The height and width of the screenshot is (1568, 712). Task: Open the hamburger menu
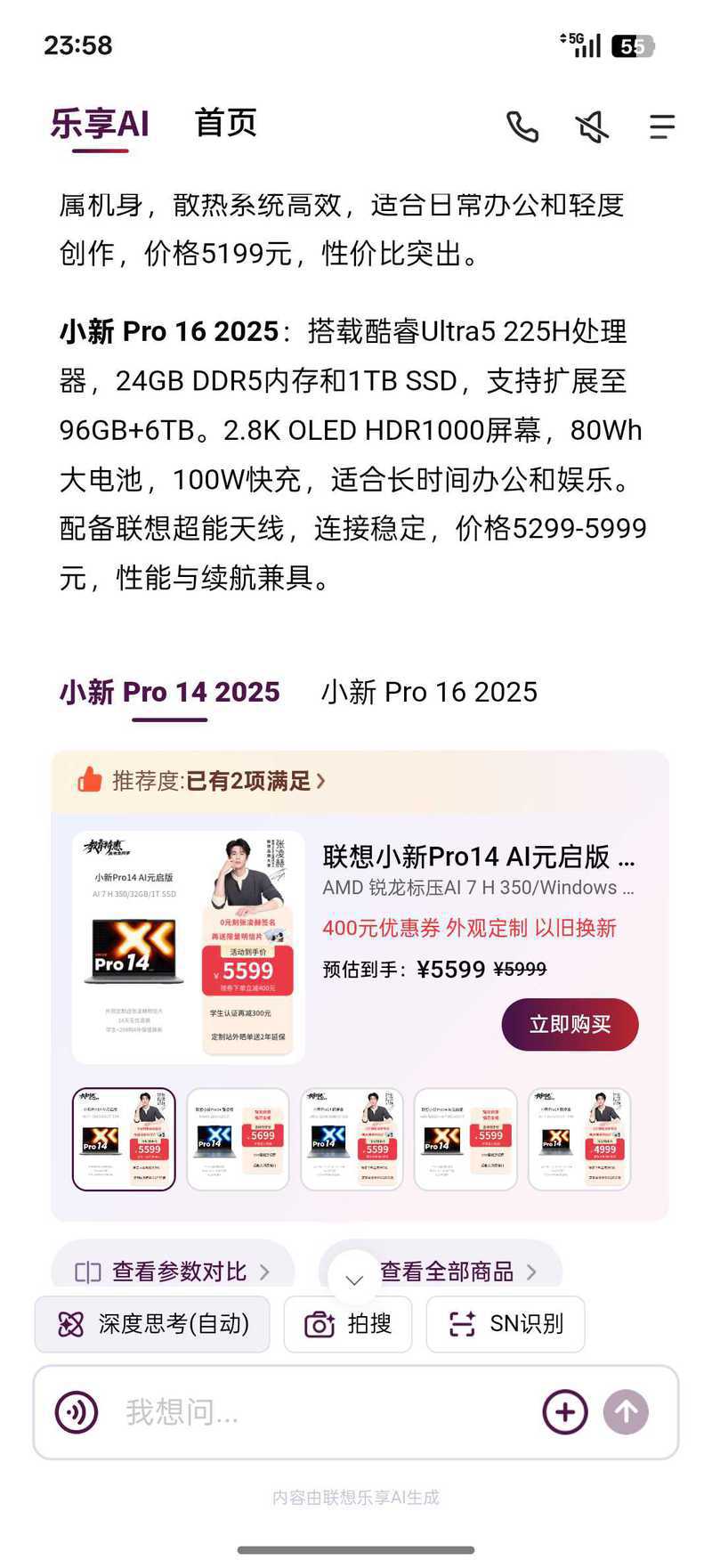(x=661, y=126)
